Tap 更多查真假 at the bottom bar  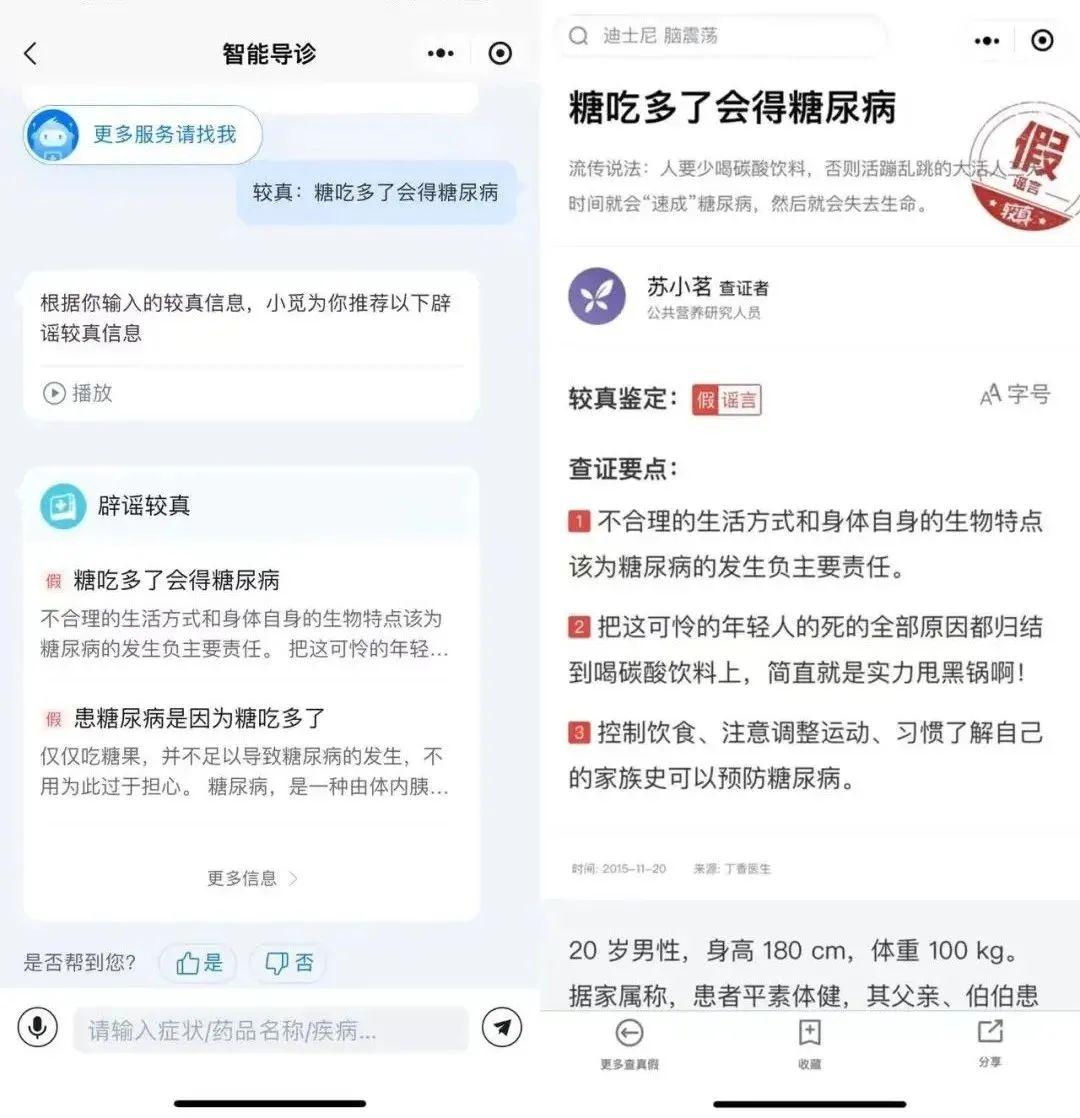point(629,1045)
